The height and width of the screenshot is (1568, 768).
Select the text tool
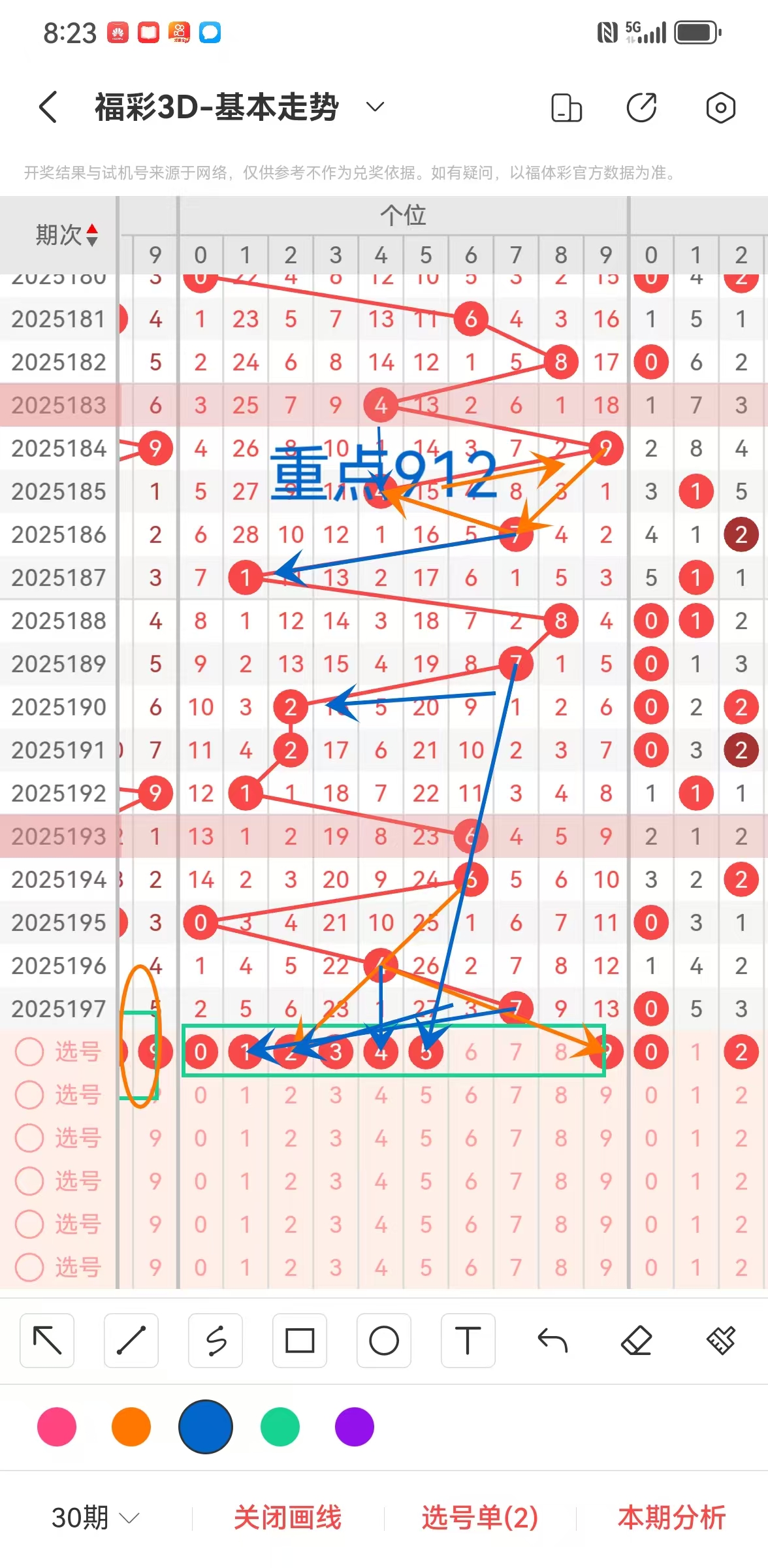point(468,1341)
